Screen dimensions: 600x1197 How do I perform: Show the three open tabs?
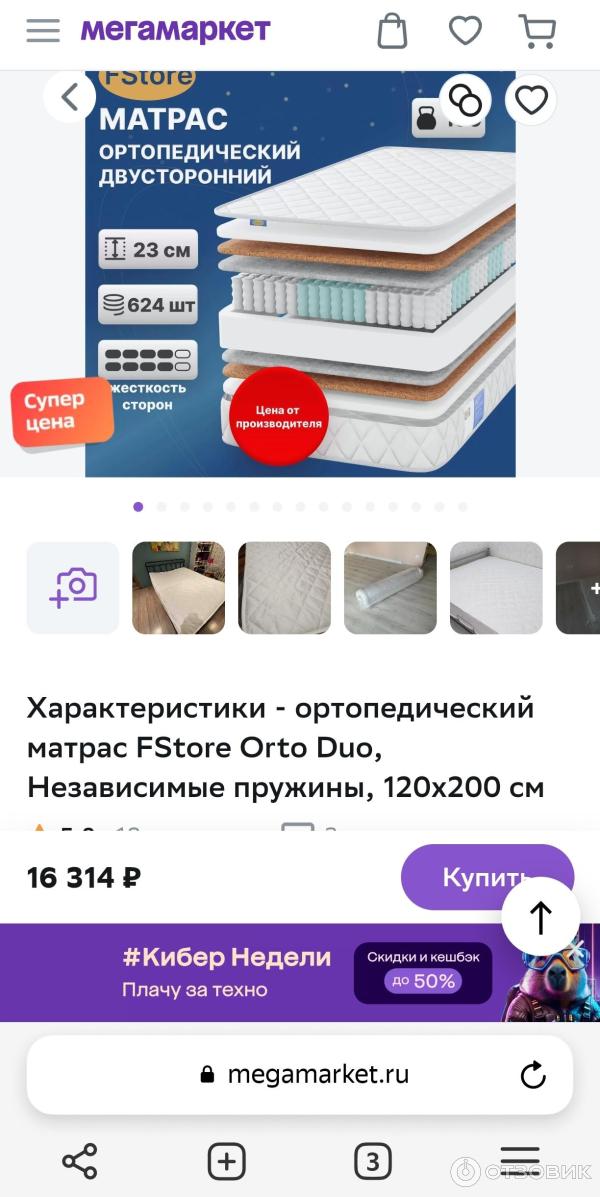[x=373, y=1162]
